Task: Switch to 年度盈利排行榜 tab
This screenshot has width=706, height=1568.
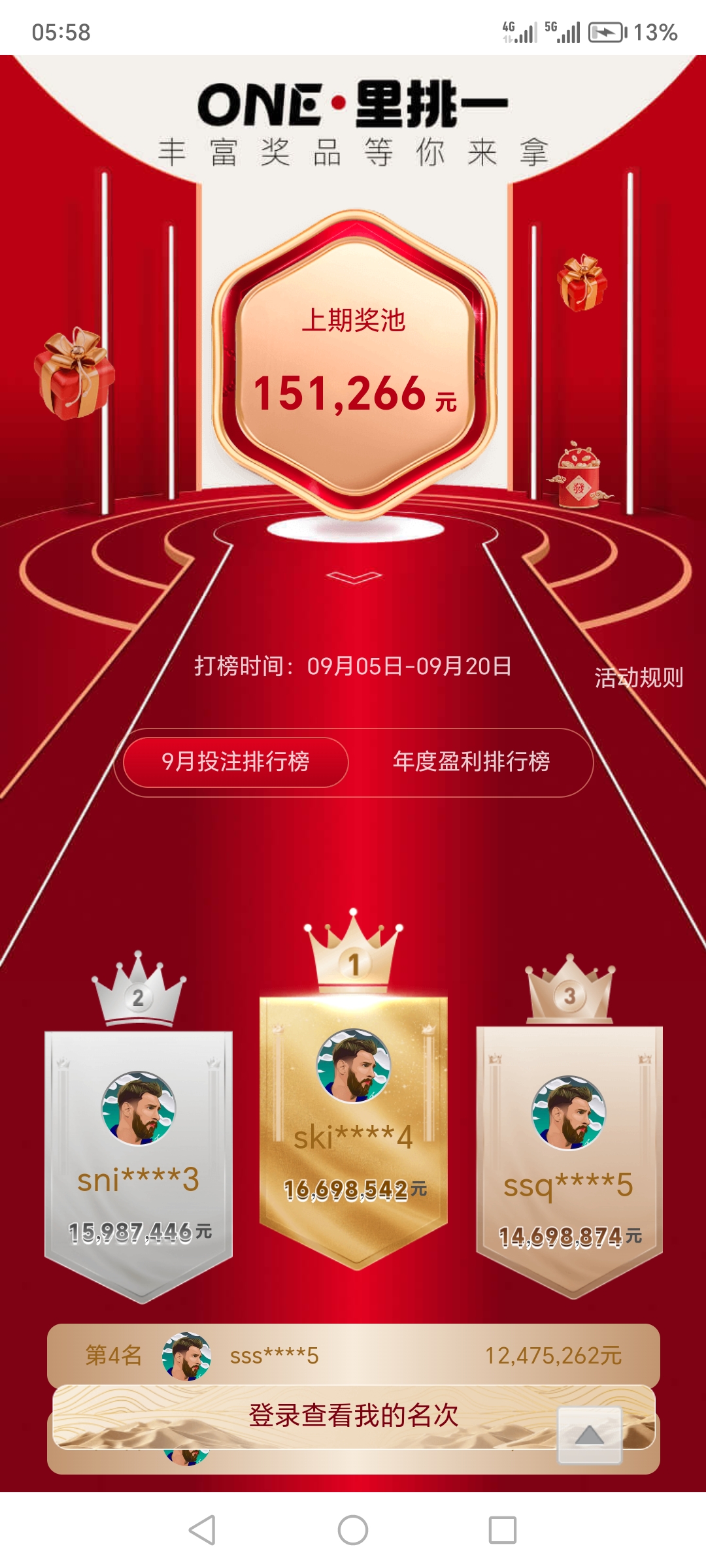Action: [x=471, y=762]
